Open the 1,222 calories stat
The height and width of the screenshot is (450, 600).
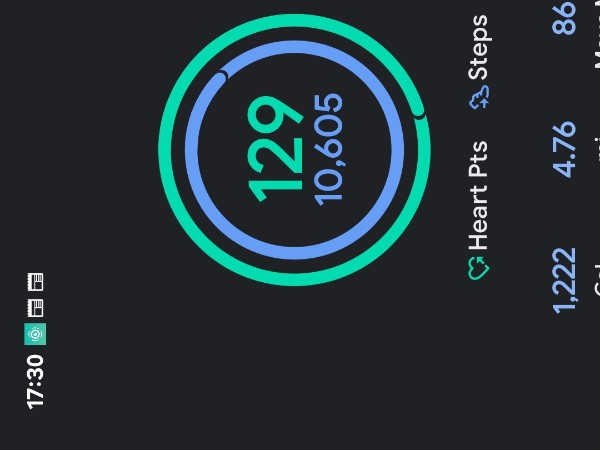566,280
